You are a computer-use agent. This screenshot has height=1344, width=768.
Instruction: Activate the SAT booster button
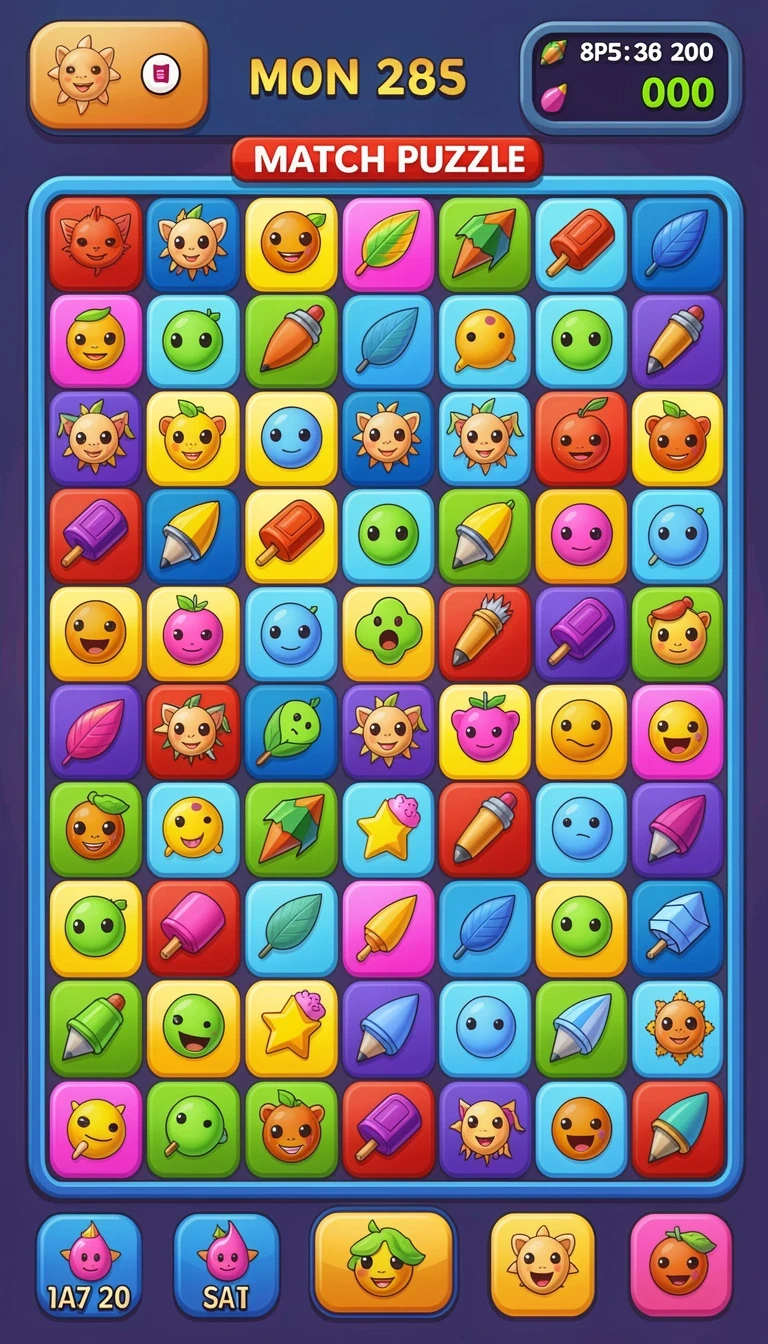(226, 1265)
